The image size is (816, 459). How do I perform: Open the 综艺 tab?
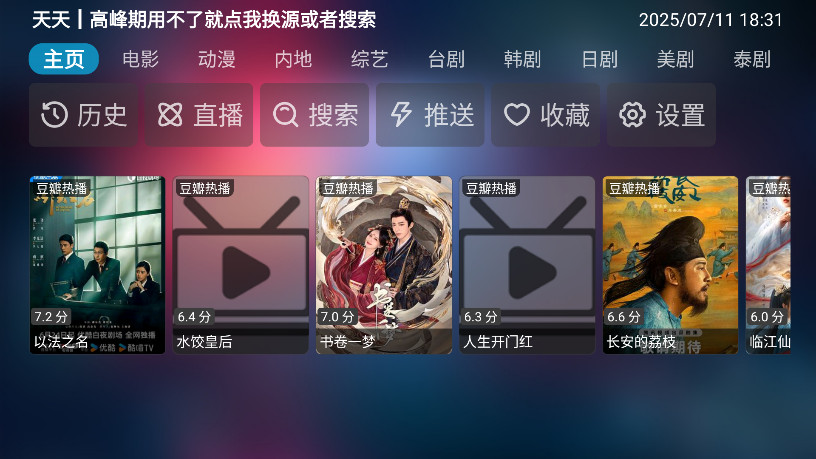pos(369,59)
